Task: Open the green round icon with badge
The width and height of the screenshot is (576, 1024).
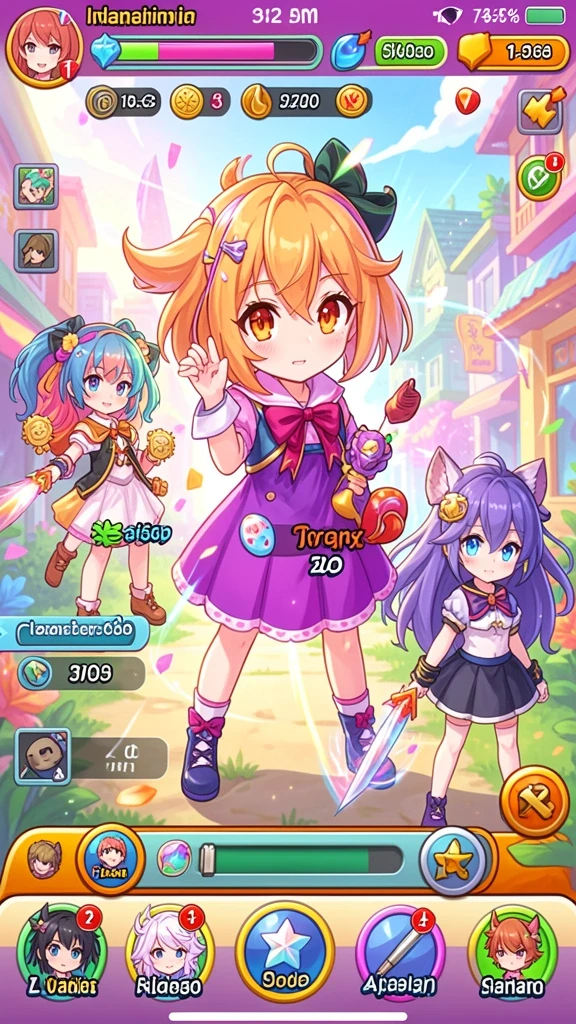Action: [539, 177]
